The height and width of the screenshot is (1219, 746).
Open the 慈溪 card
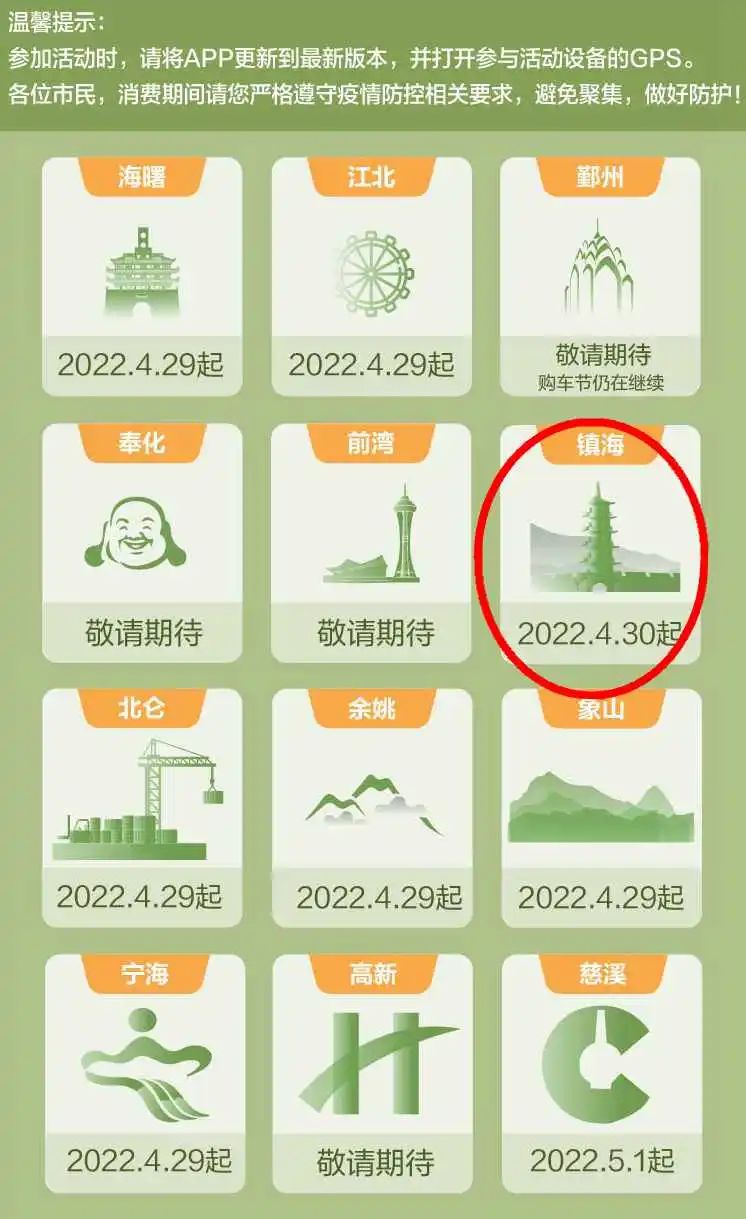601,1073
